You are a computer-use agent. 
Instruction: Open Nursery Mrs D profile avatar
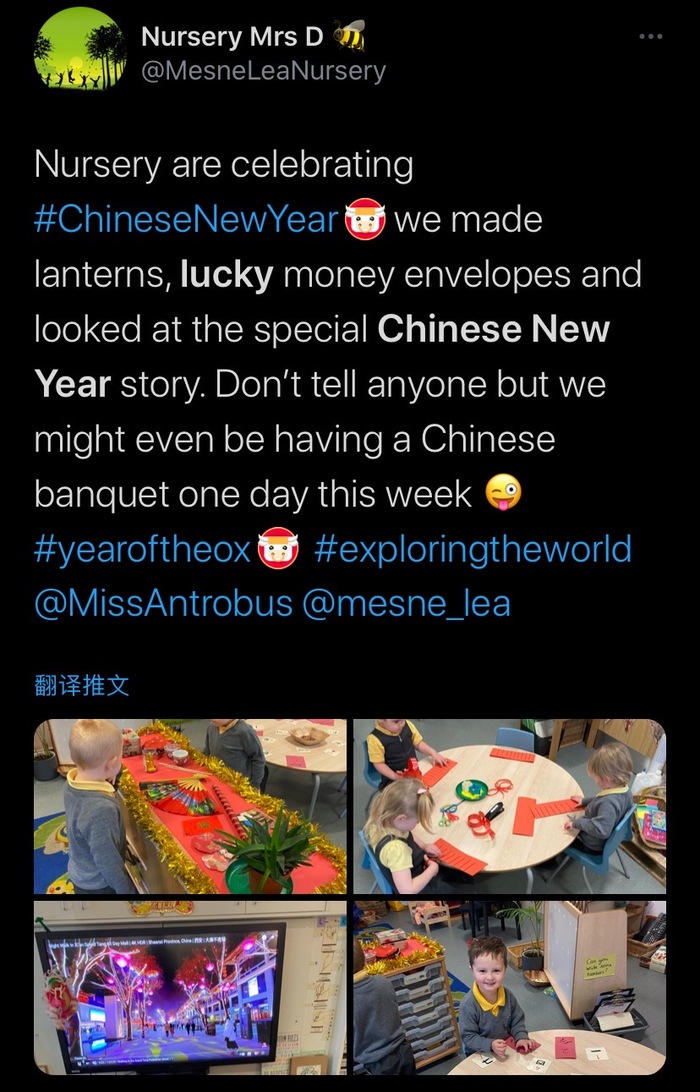78,49
